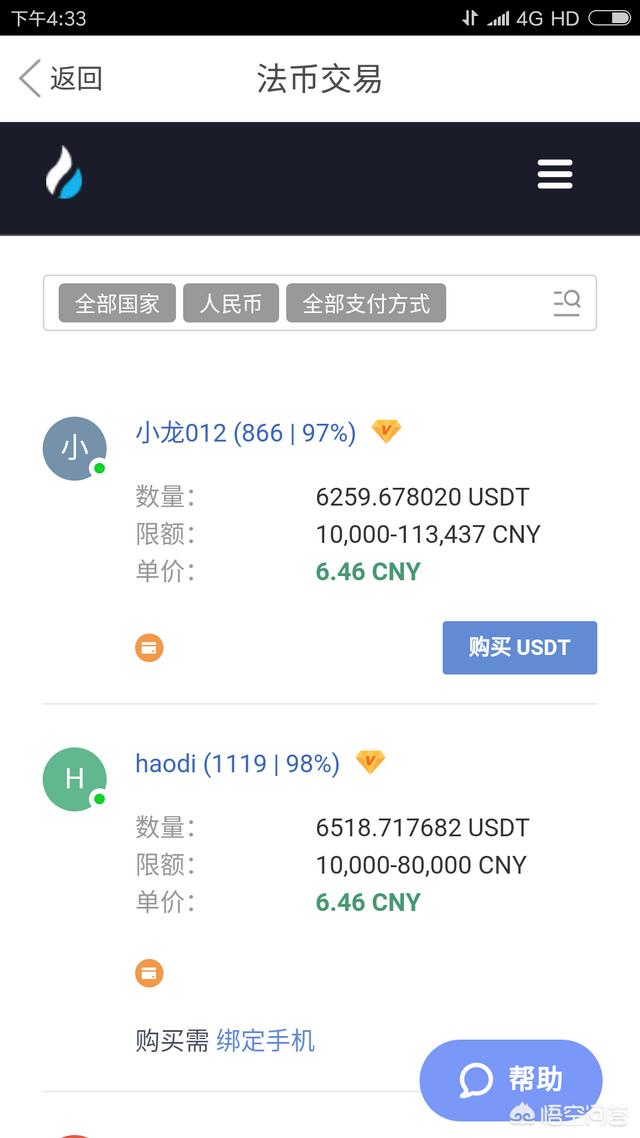Follow the 绑定手机 link
This screenshot has width=640, height=1138.
[x=266, y=1041]
